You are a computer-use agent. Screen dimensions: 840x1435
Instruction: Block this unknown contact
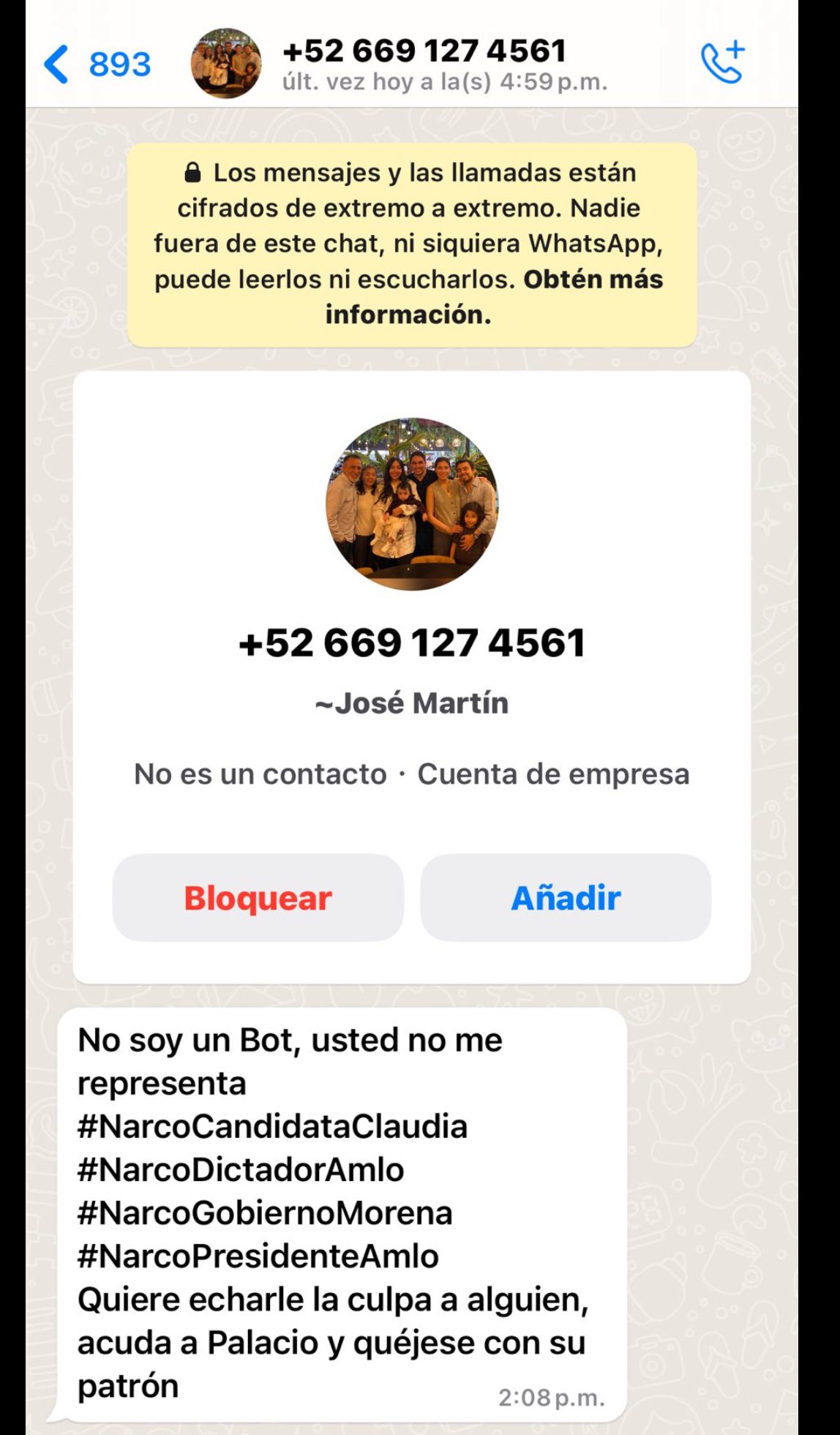click(258, 898)
